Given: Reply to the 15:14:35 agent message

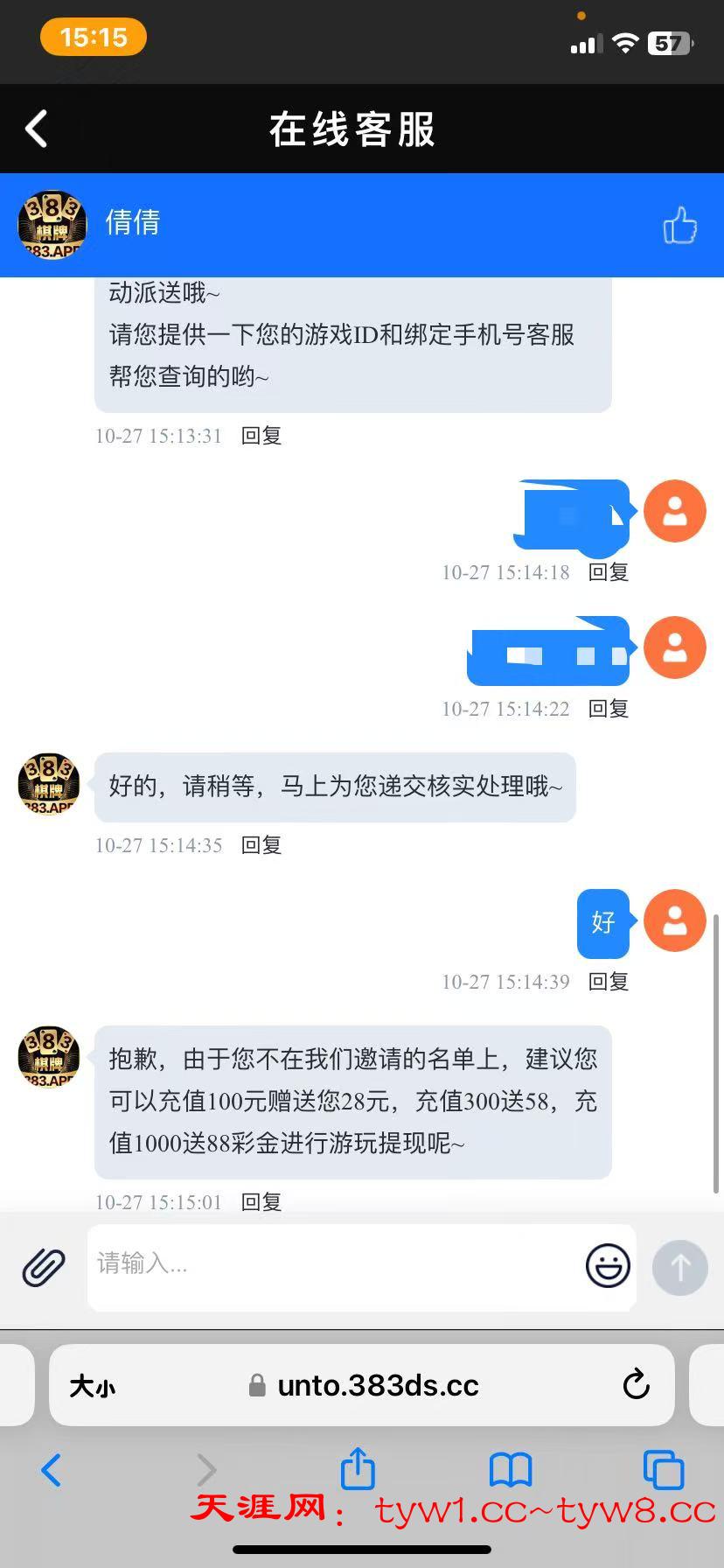Looking at the screenshot, I should [261, 845].
